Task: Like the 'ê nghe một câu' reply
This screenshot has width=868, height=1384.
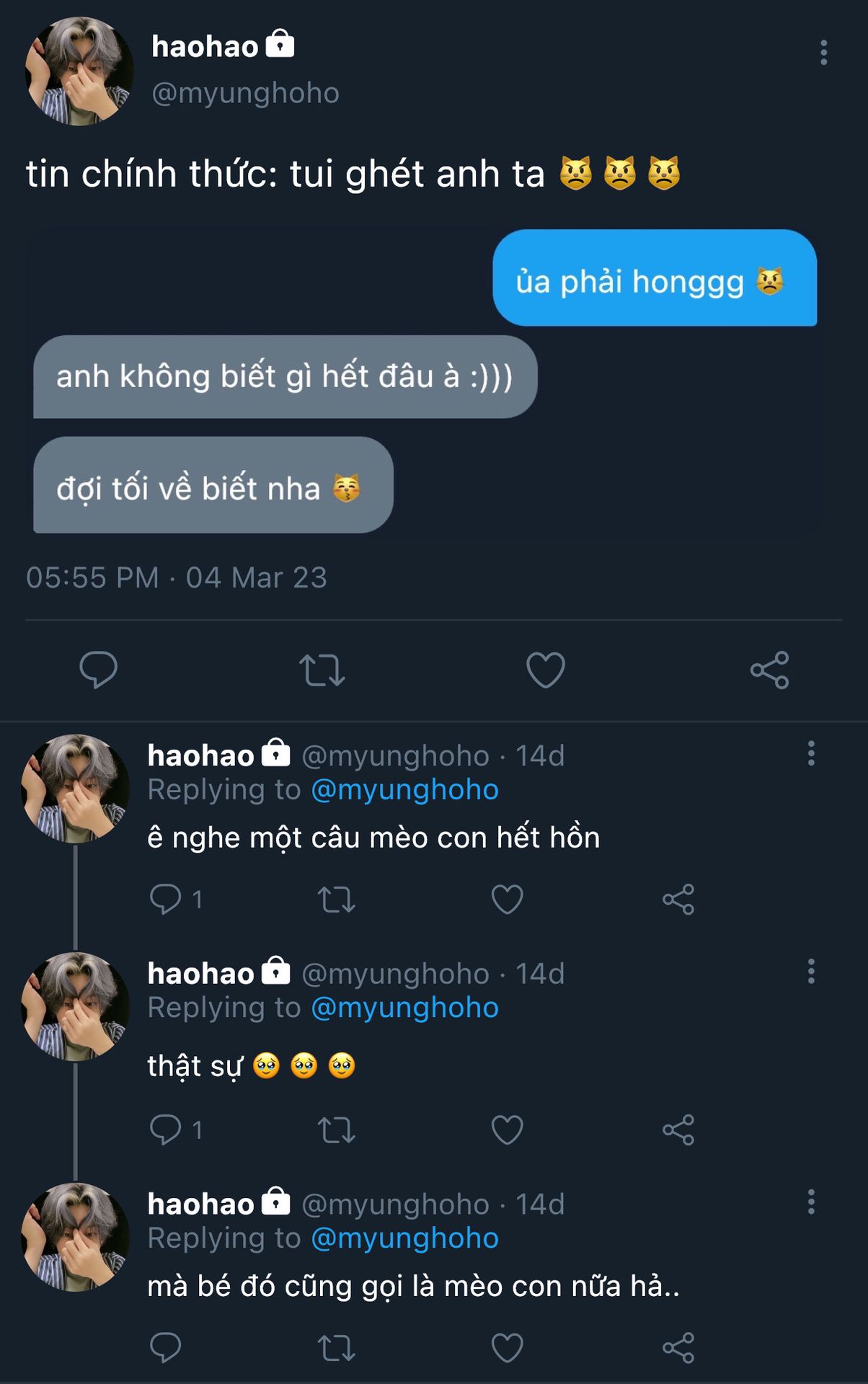Action: (507, 899)
